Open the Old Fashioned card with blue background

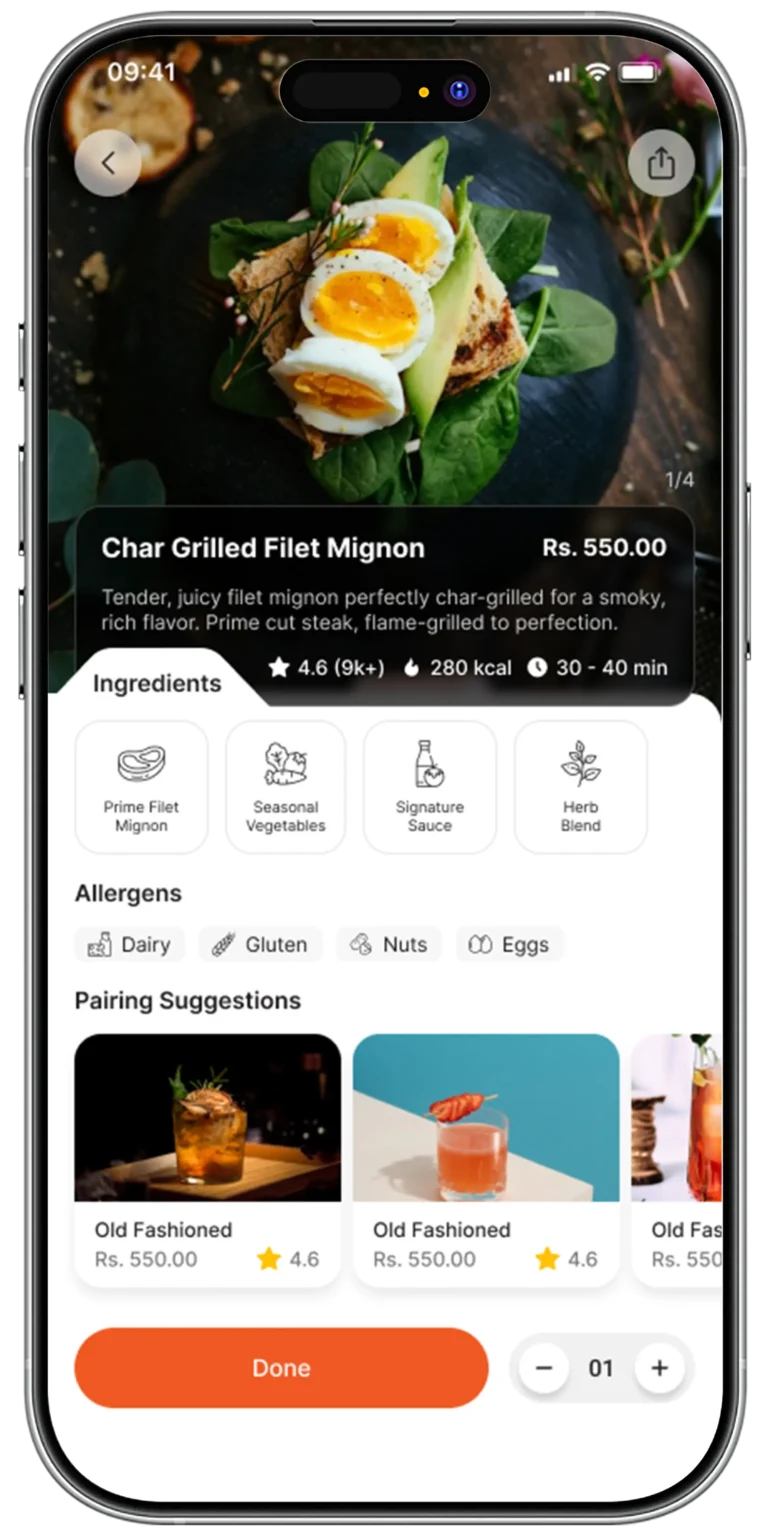tap(486, 1160)
